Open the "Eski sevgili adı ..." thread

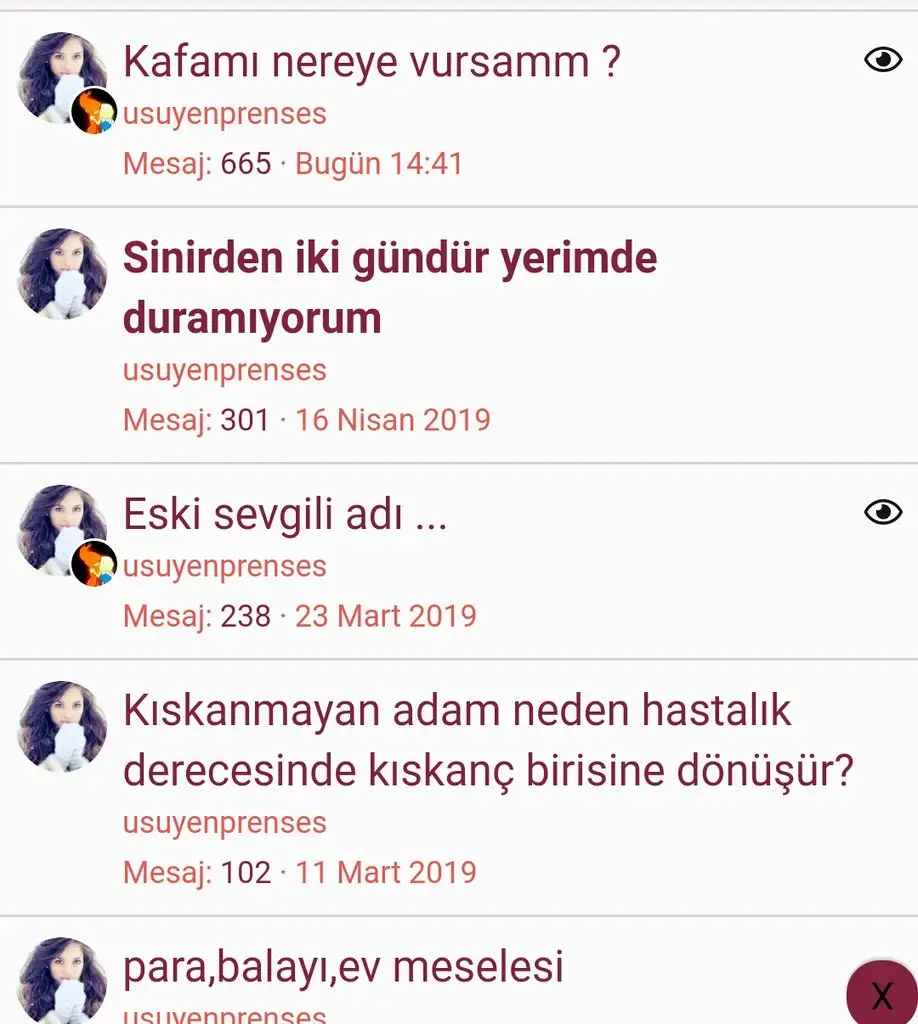285,514
